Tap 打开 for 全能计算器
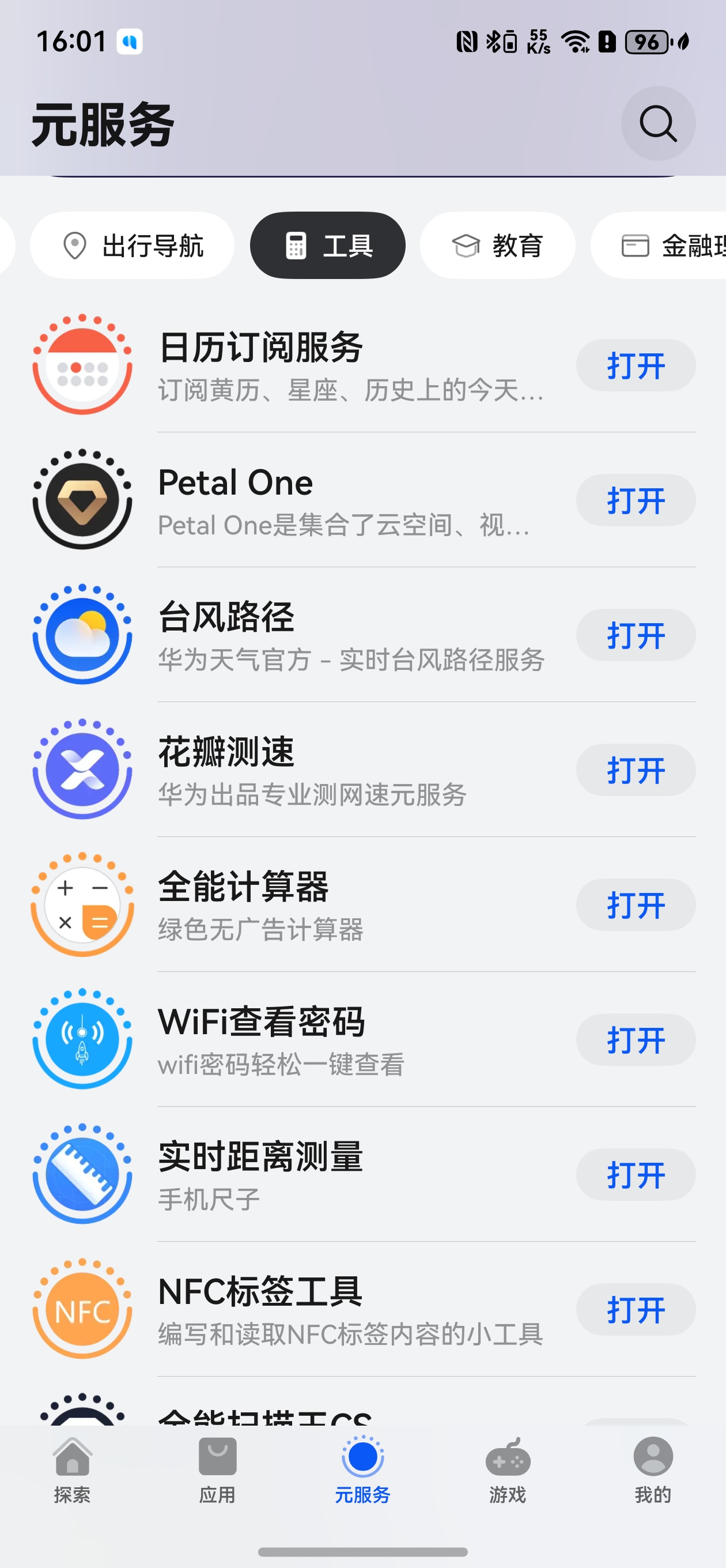Viewport: 726px width, 1568px height. pyautogui.click(x=636, y=905)
